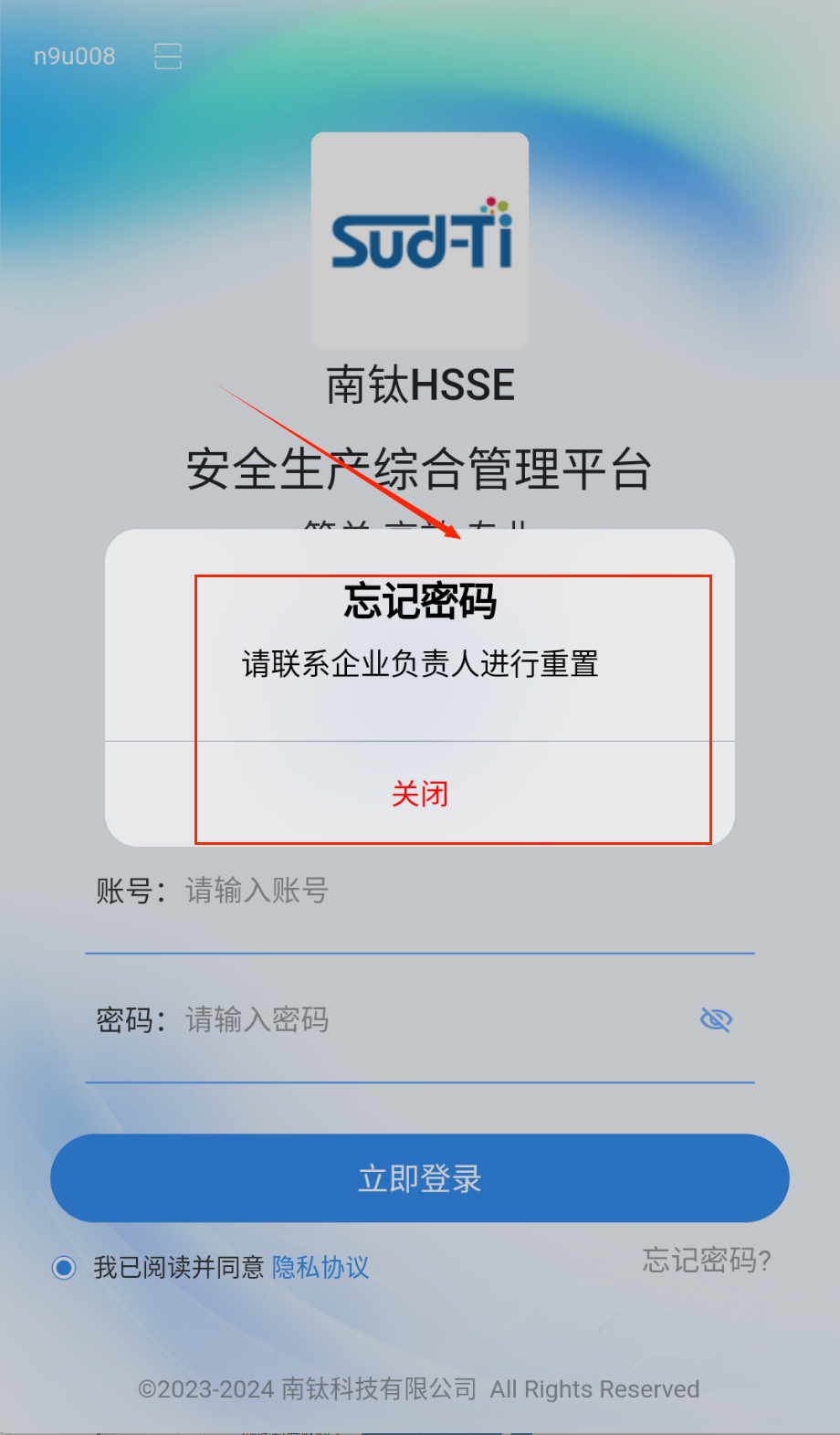The height and width of the screenshot is (1435, 840).
Task: Open the 隐私协议 privacy policy link
Action: coord(320,1268)
